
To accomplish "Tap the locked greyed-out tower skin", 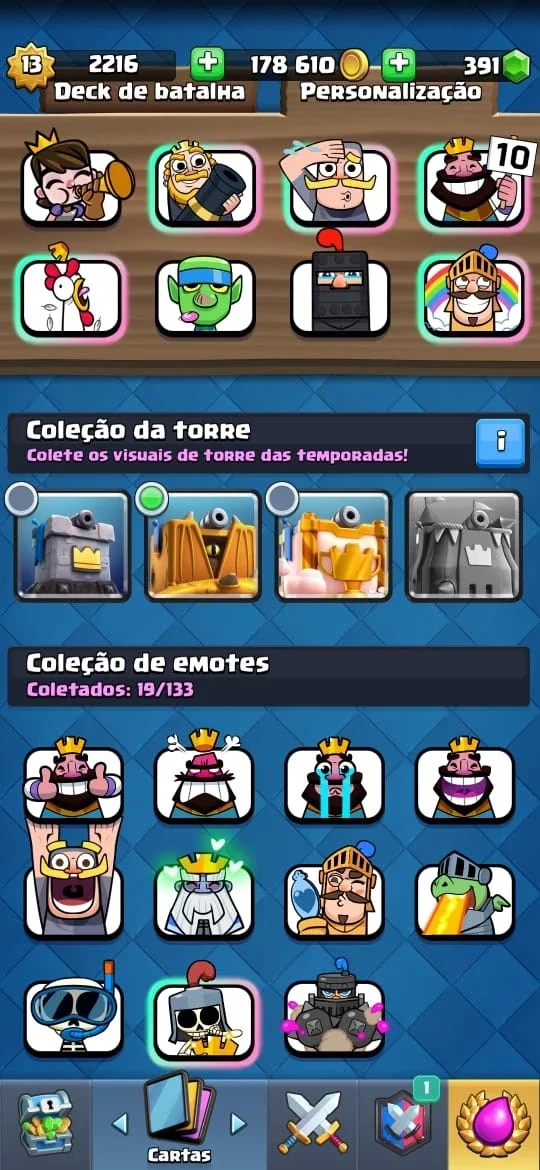I will (463, 545).
